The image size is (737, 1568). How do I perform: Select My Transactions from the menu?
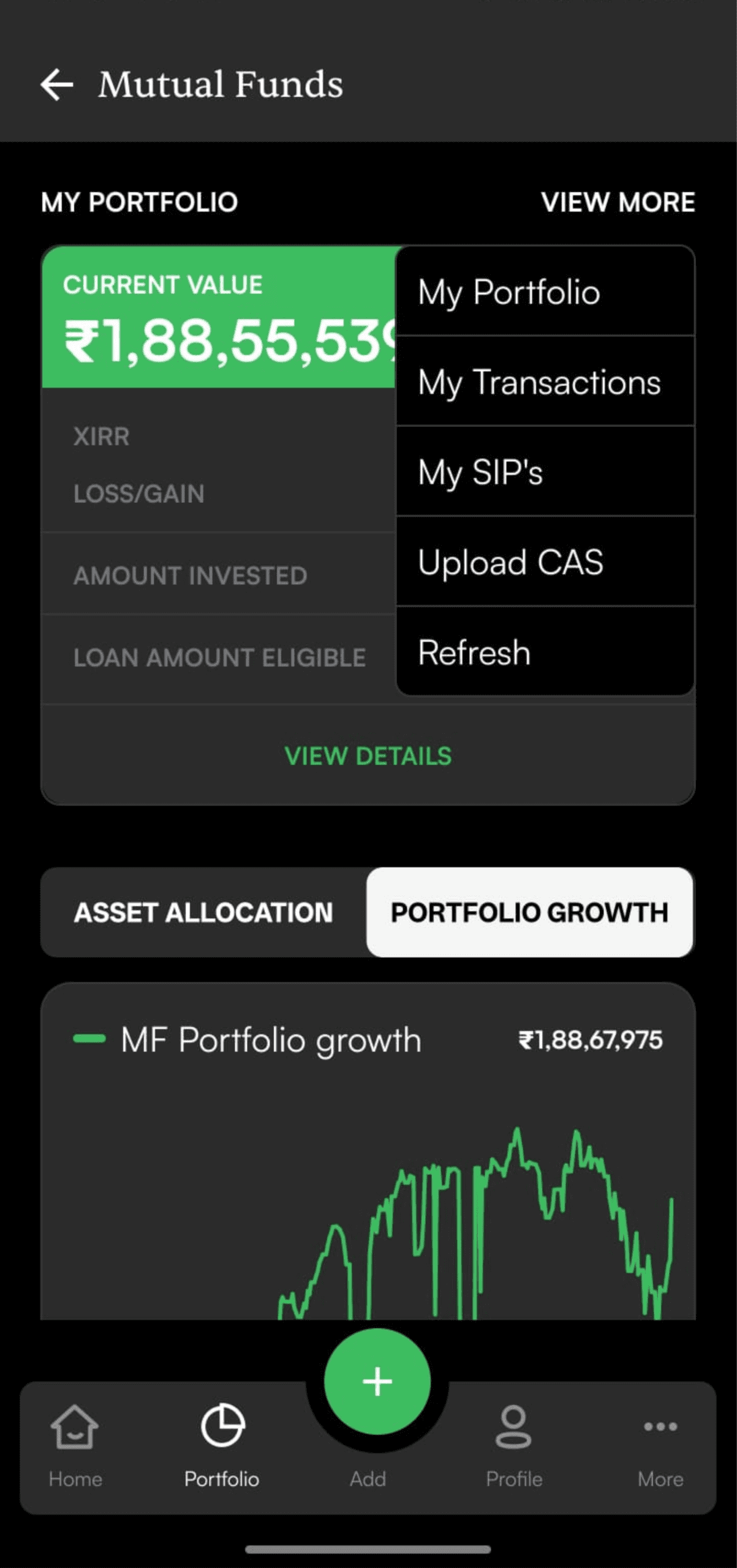[539, 382]
